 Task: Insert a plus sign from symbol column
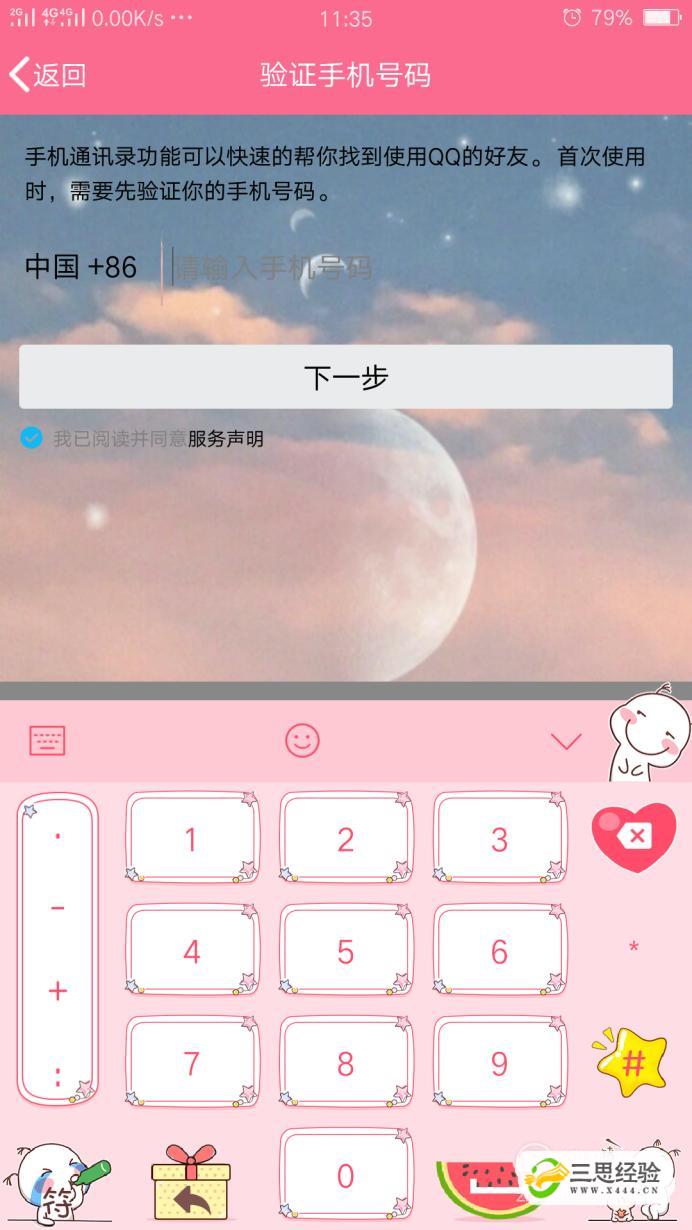point(58,991)
